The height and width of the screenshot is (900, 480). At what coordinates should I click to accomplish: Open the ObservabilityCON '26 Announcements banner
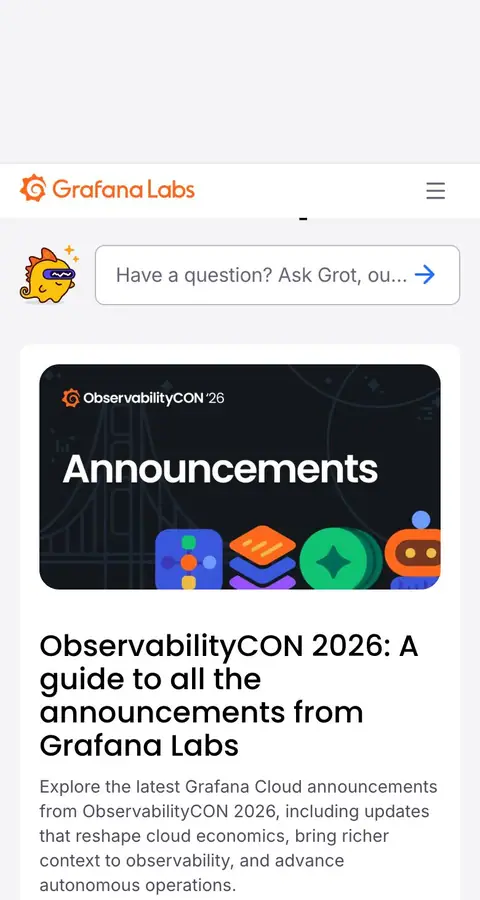point(240,476)
